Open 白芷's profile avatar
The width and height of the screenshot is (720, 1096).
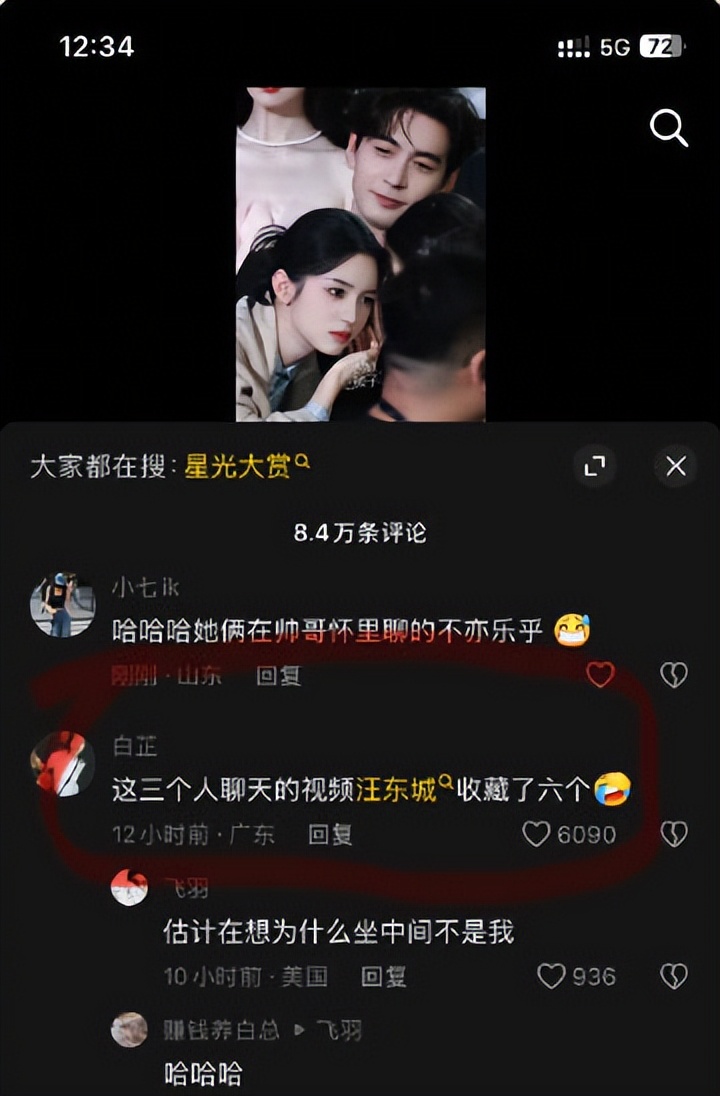click(x=62, y=764)
